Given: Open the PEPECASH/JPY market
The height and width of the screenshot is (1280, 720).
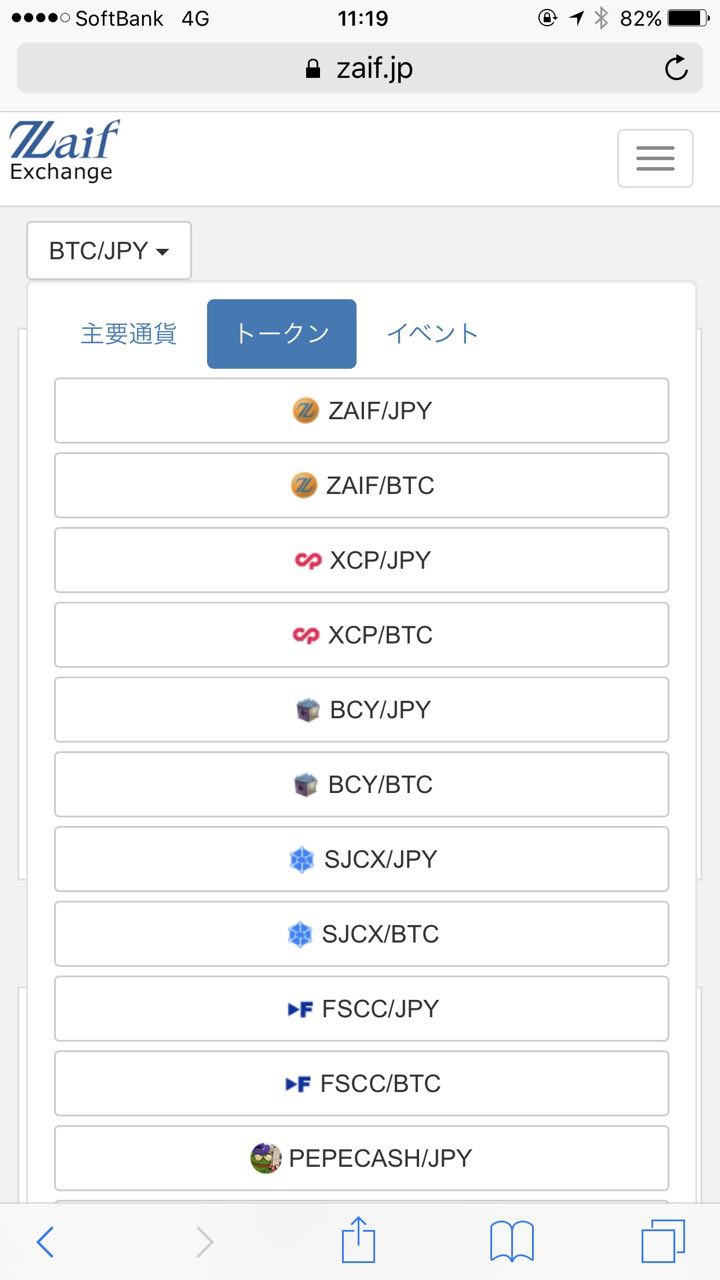Looking at the screenshot, I should (x=361, y=1158).
